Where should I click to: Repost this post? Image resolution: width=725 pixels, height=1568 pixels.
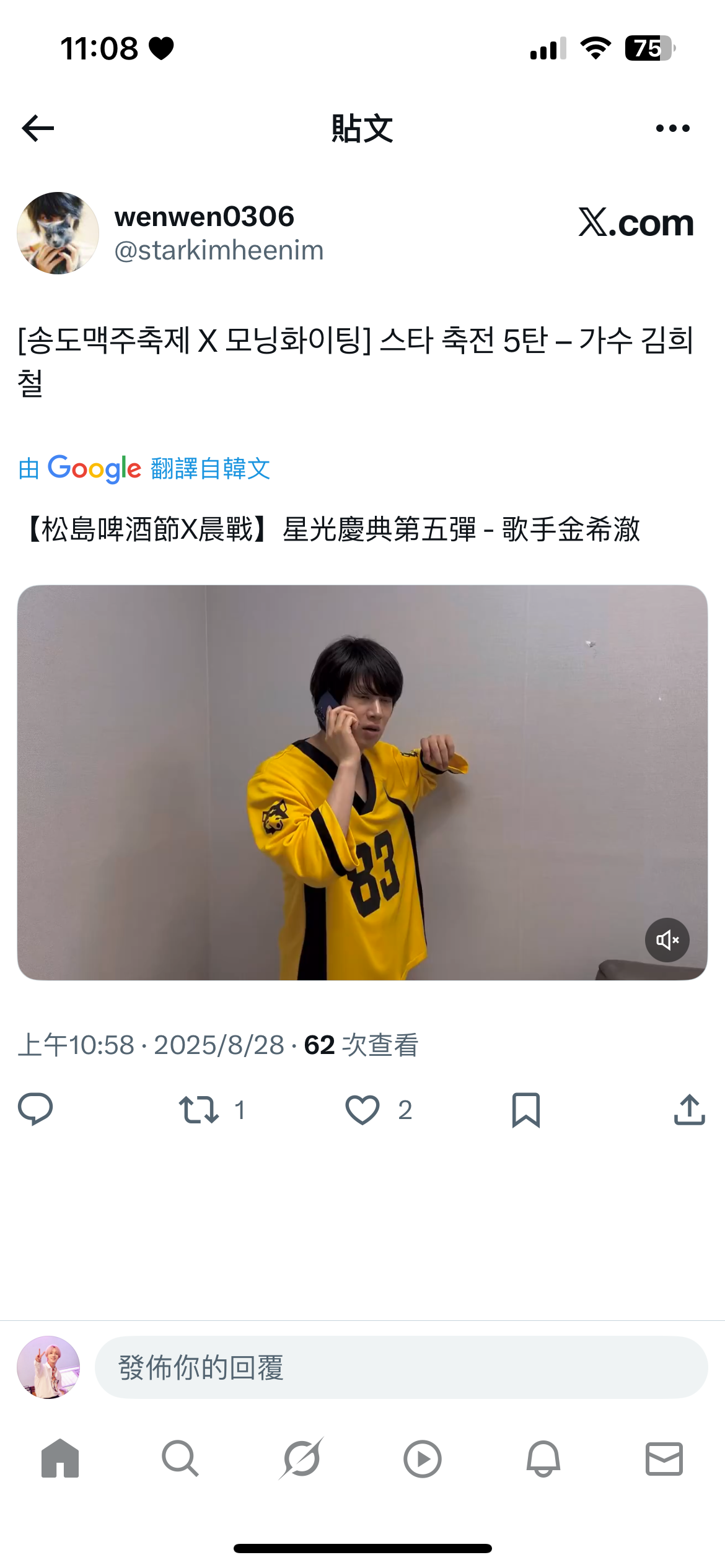[x=199, y=1110]
